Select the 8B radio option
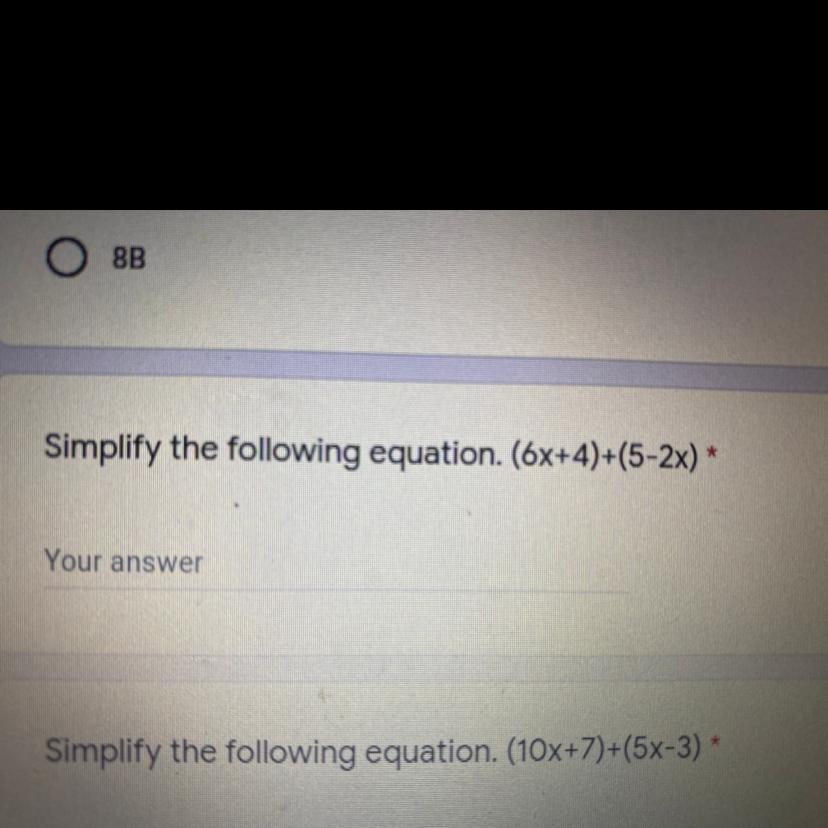The height and width of the screenshot is (828, 828). pyautogui.click(x=65, y=258)
